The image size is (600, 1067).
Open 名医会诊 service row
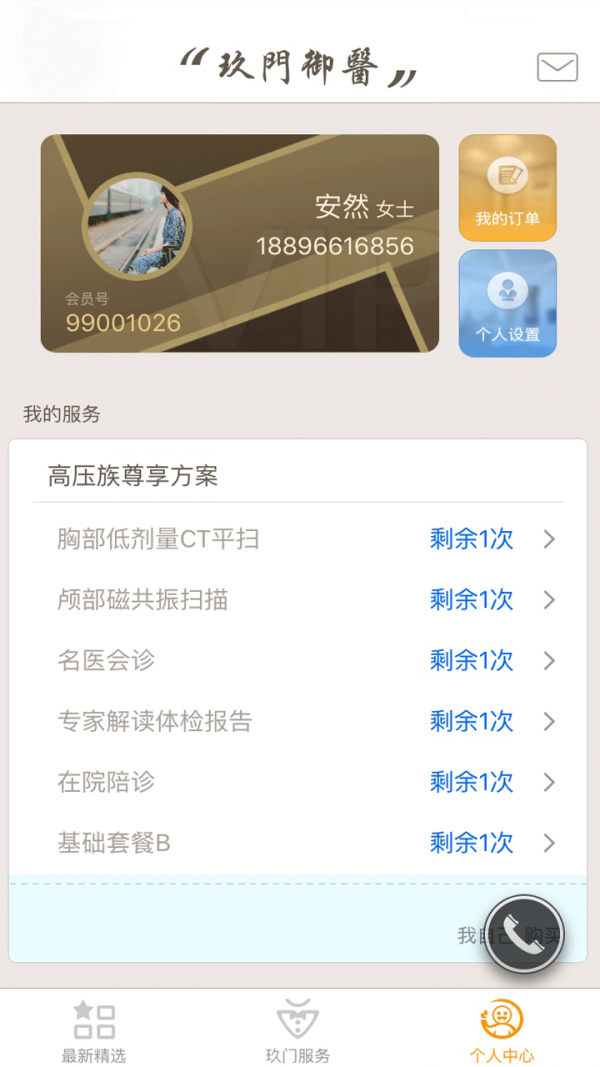point(298,661)
